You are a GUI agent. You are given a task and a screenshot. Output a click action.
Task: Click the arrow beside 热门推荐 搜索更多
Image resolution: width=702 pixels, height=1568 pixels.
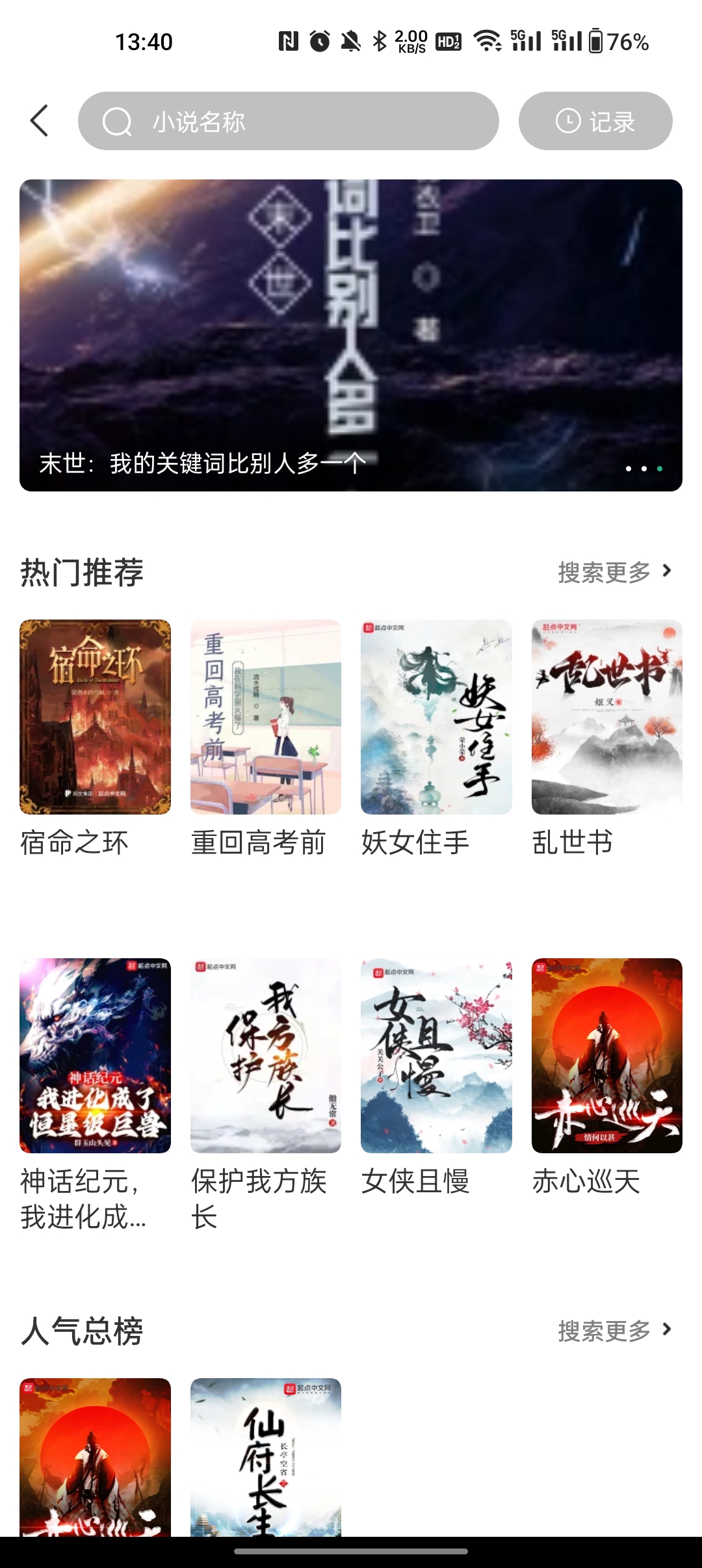(x=667, y=571)
